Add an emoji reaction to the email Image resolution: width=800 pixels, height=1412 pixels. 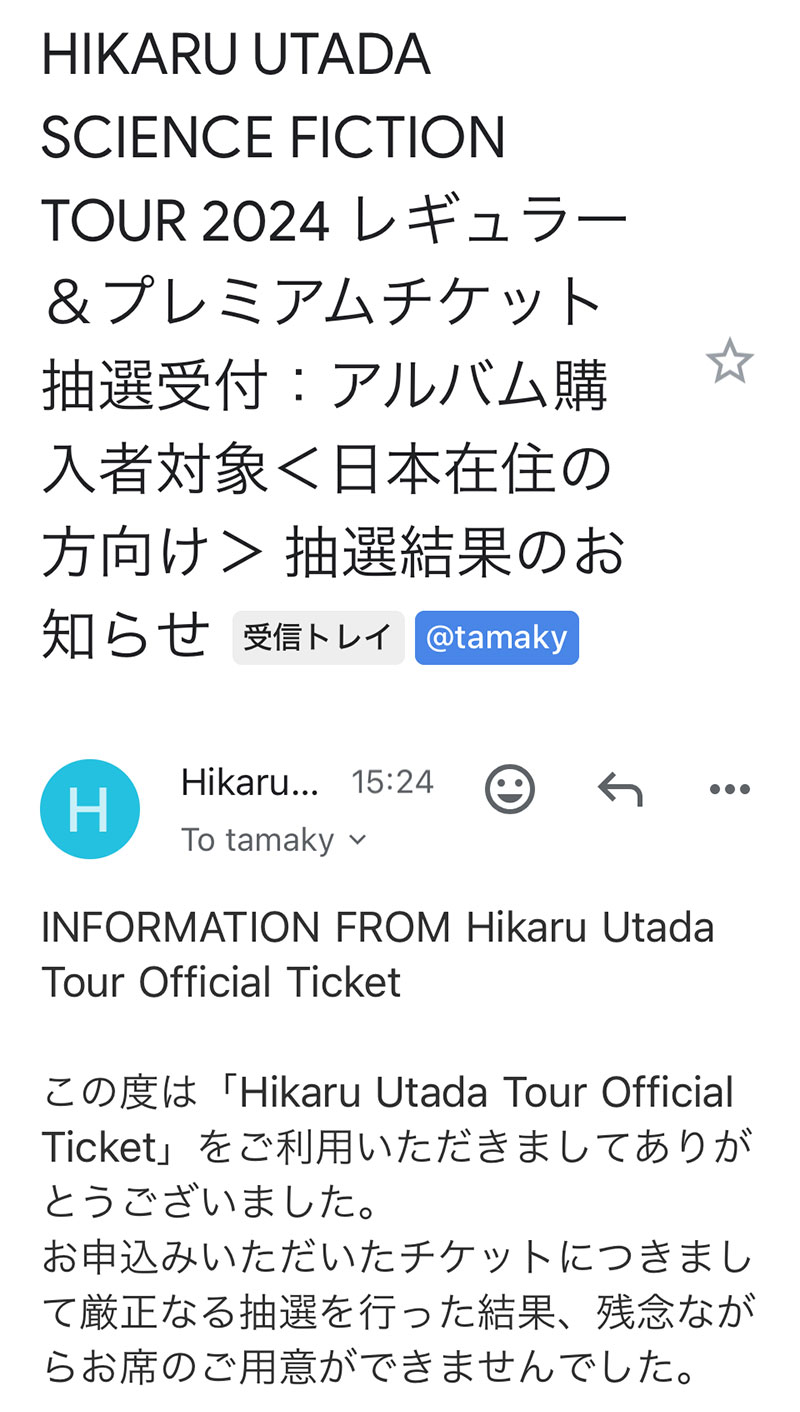[x=510, y=790]
